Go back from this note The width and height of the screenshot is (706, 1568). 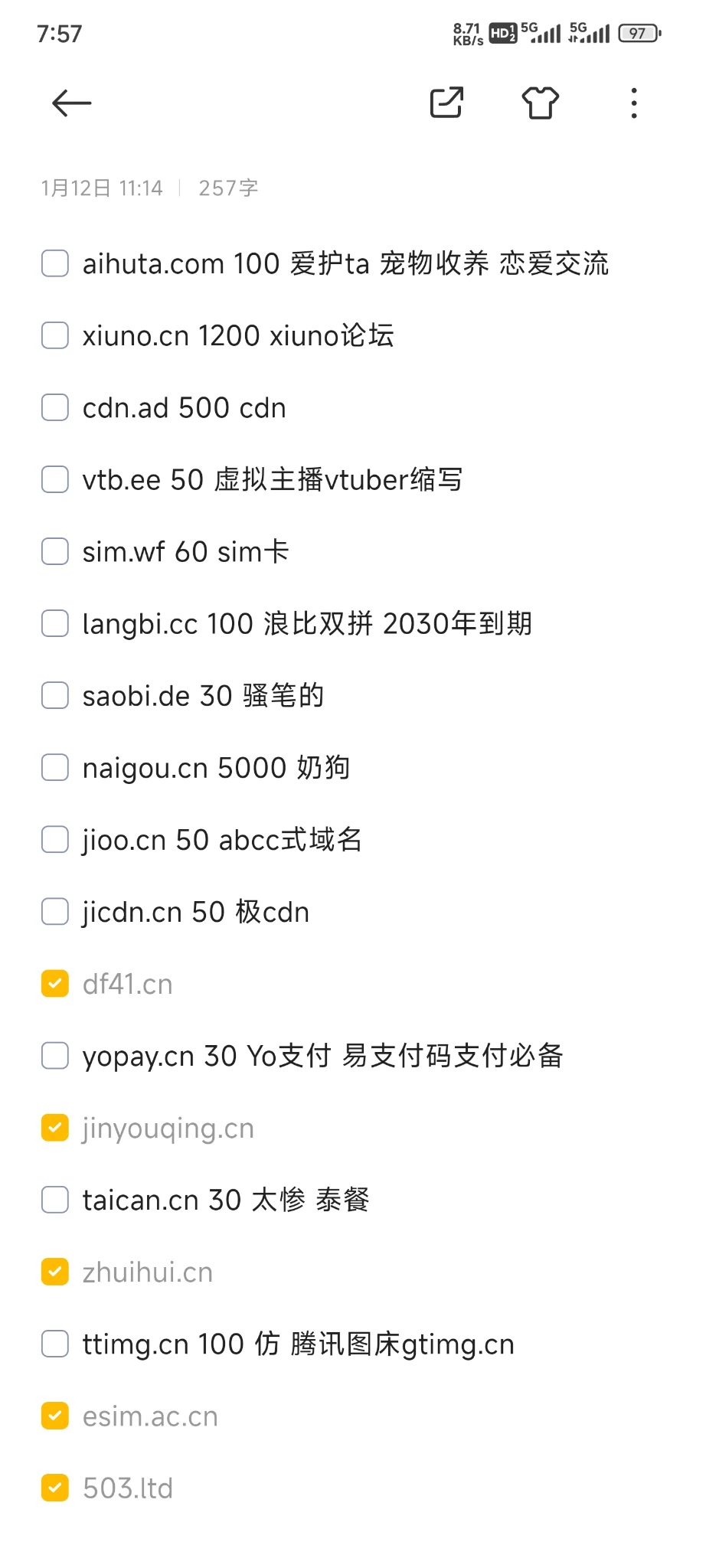(x=71, y=103)
